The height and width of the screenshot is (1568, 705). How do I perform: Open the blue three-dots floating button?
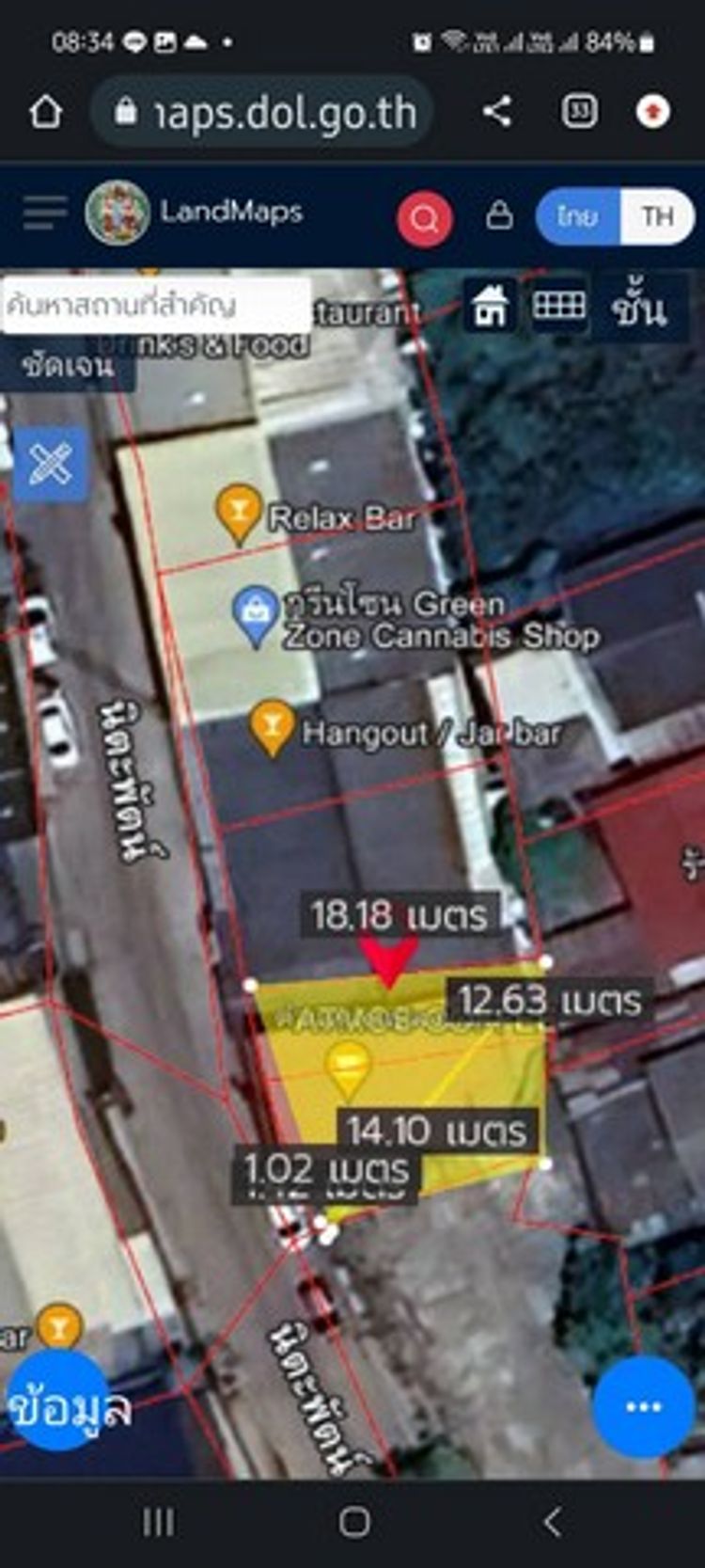pyautogui.click(x=643, y=1406)
